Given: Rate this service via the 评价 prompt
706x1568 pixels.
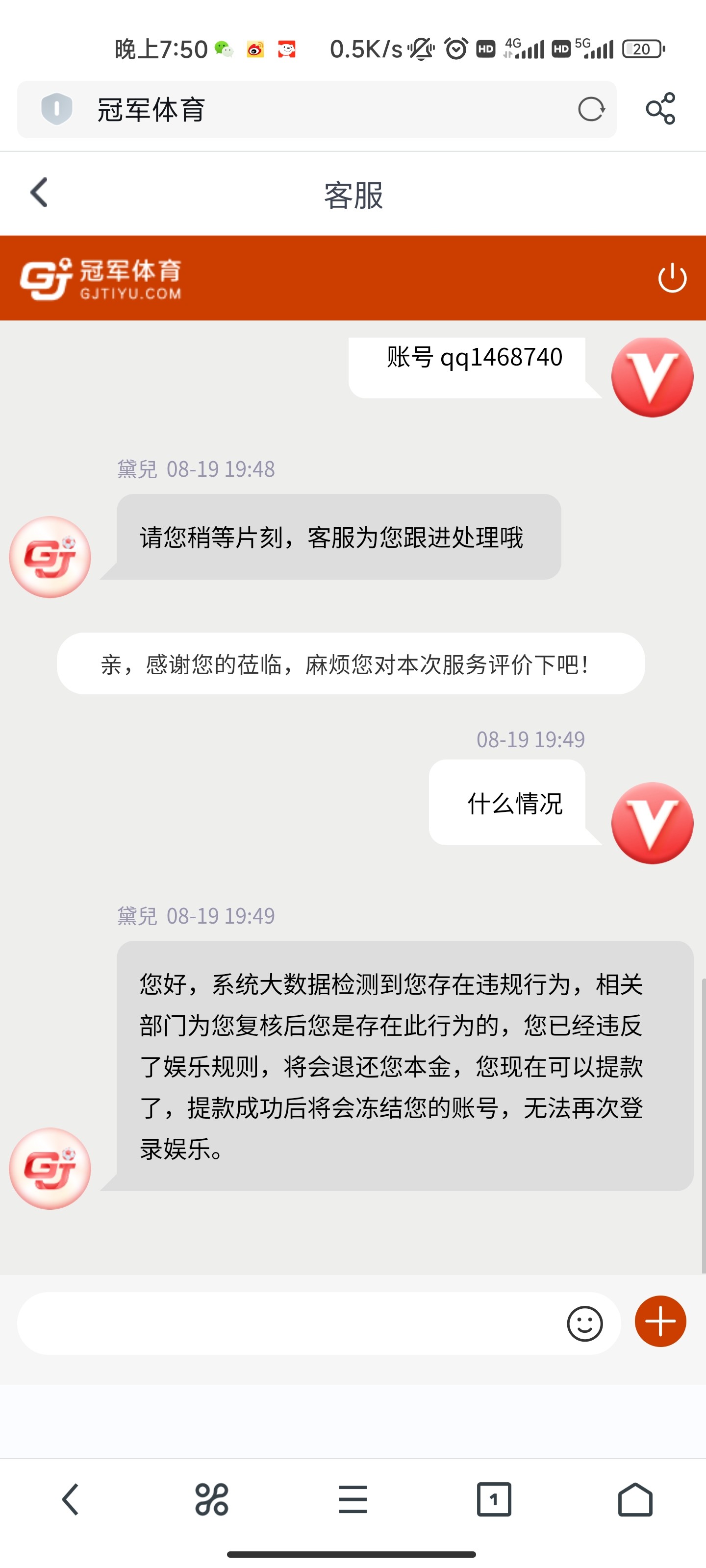Looking at the screenshot, I should click(350, 663).
